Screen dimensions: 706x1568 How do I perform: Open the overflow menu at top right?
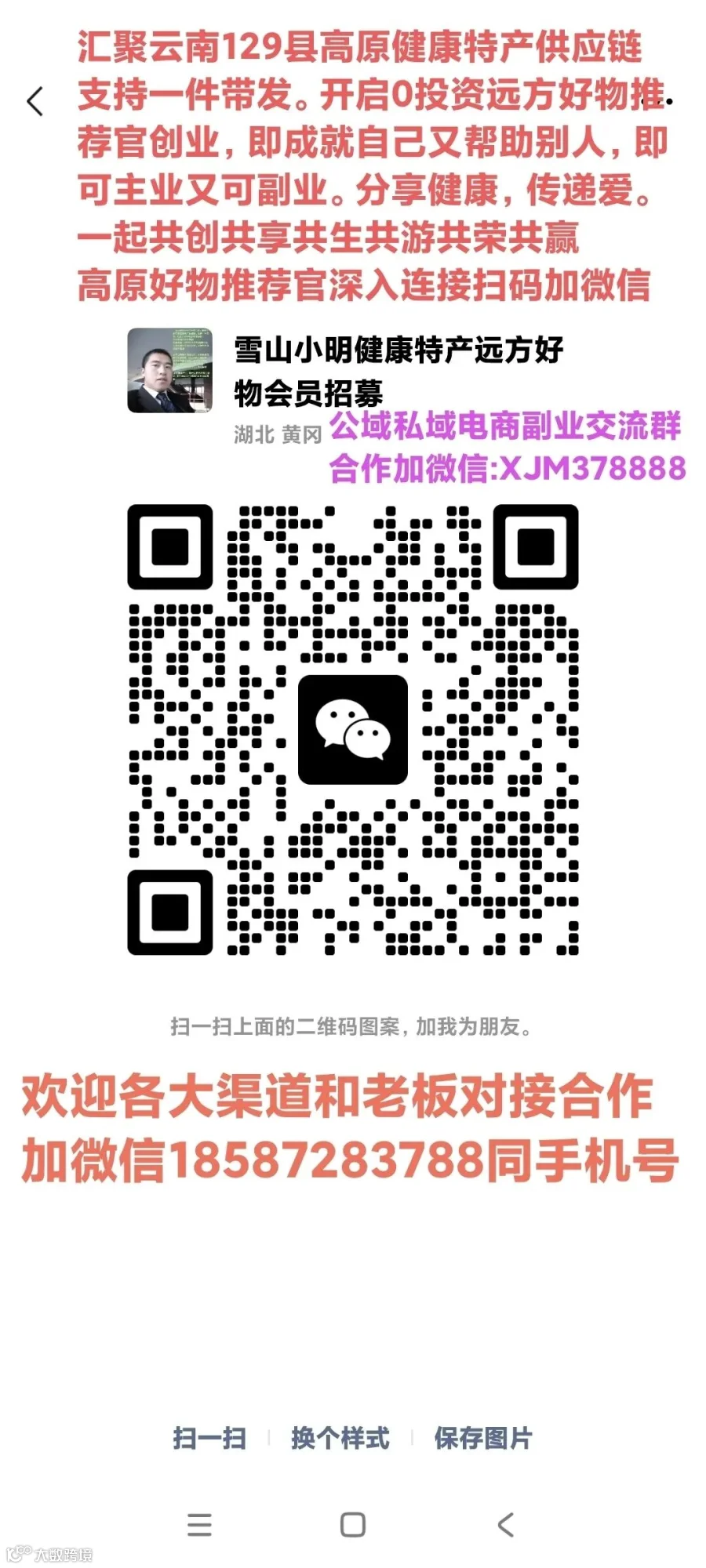click(x=656, y=101)
